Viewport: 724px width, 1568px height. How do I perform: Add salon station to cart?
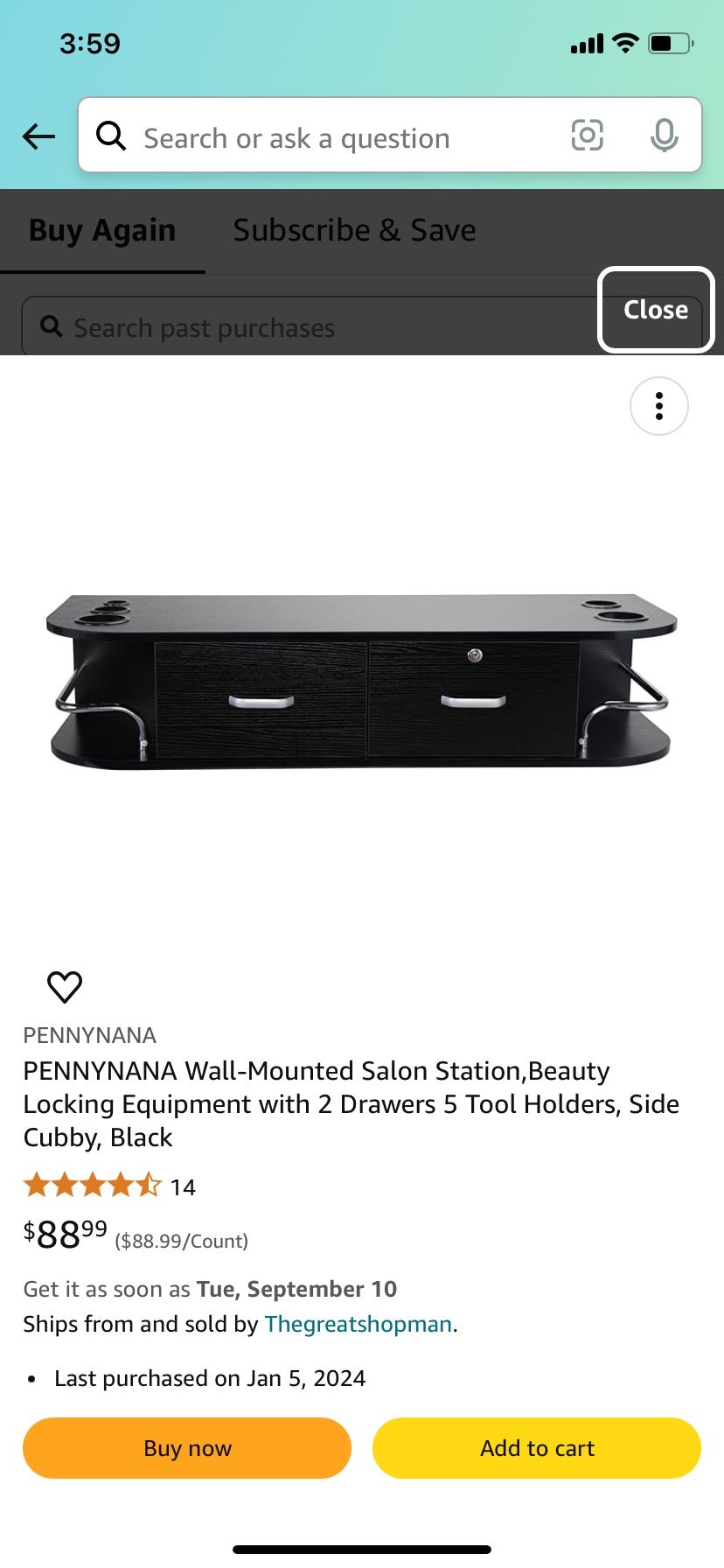pyautogui.click(x=537, y=1448)
